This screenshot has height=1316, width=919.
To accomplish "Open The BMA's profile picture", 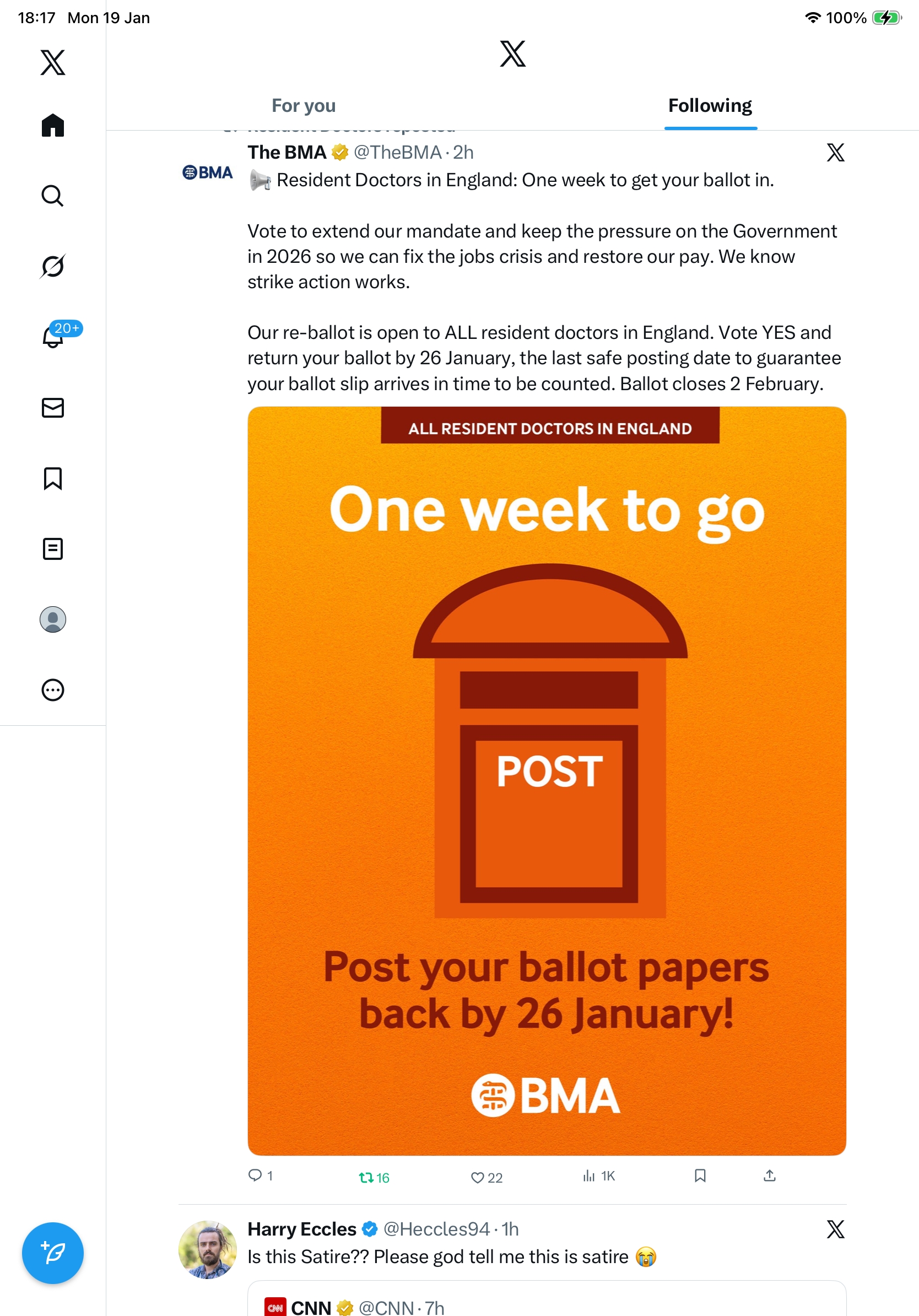I will pos(207,172).
